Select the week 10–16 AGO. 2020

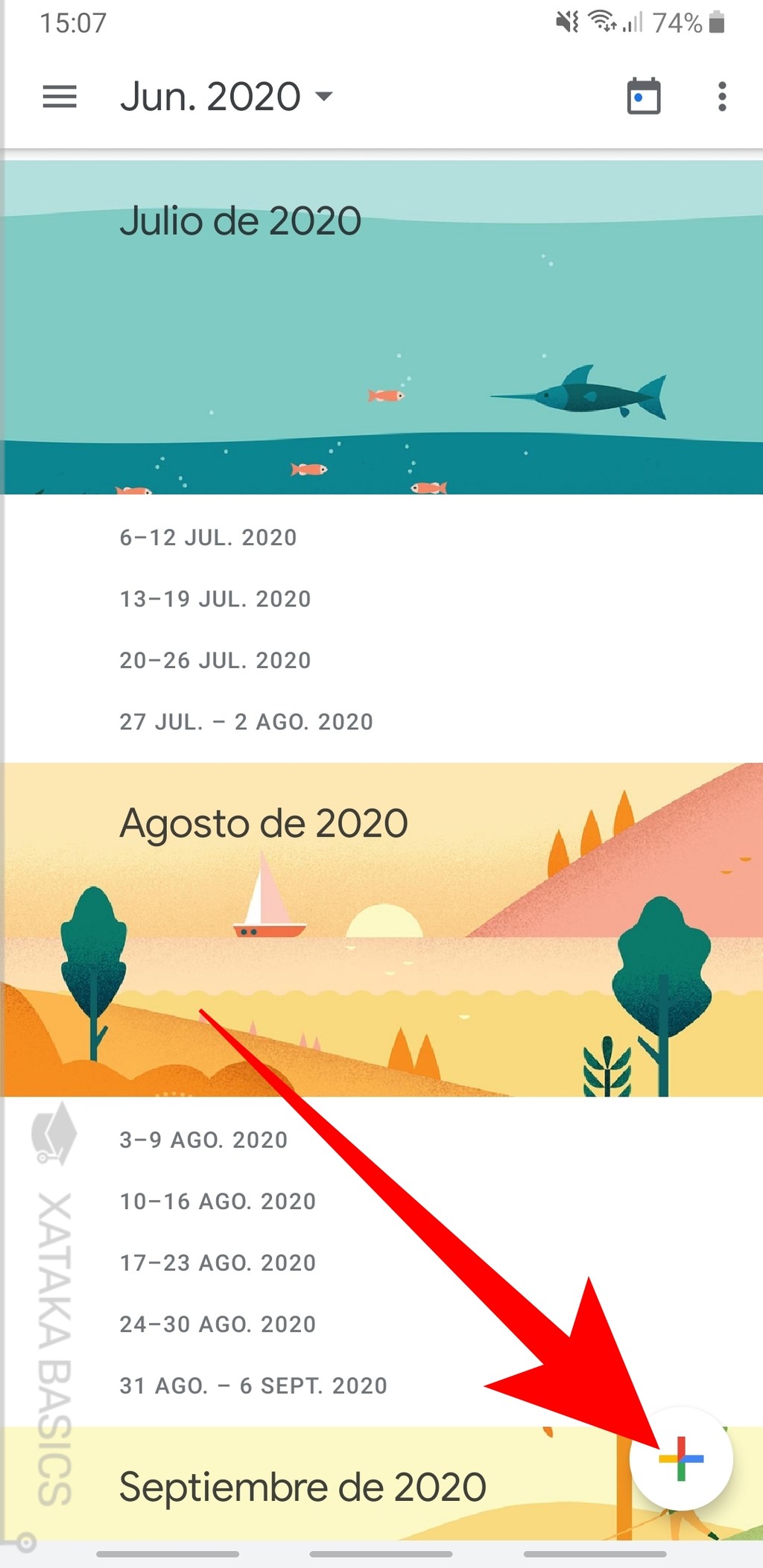coord(217,1201)
